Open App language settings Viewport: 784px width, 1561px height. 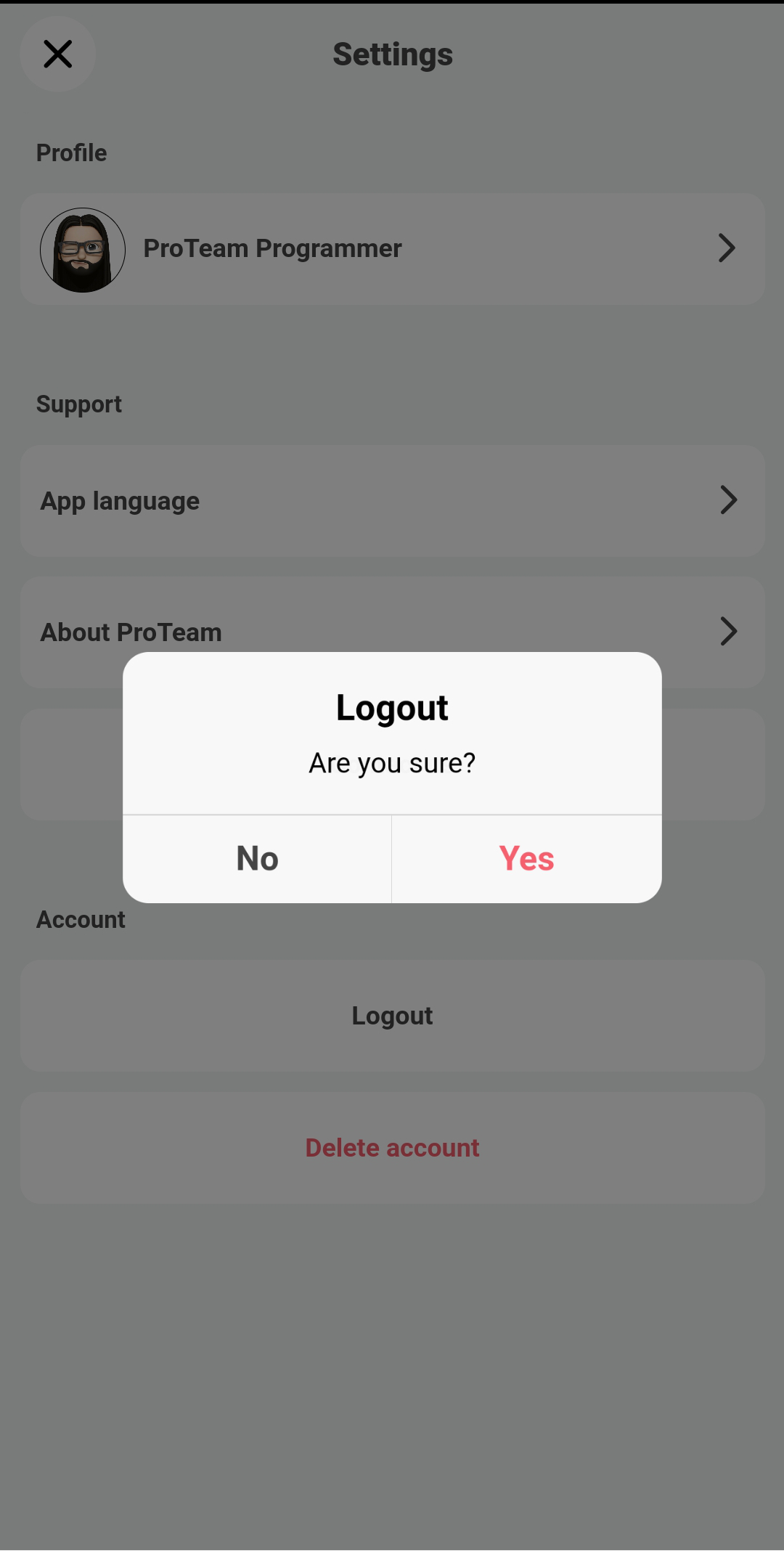[x=392, y=501]
